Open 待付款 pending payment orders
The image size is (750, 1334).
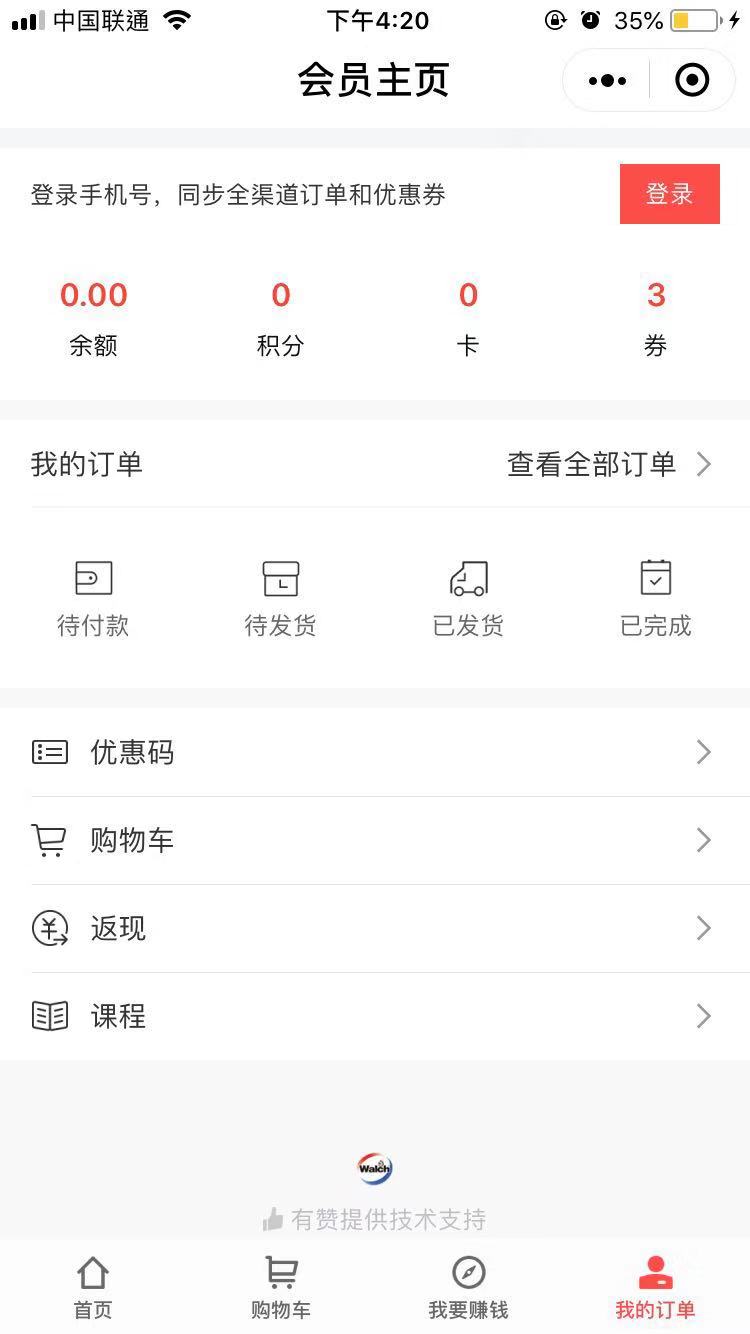coord(94,599)
